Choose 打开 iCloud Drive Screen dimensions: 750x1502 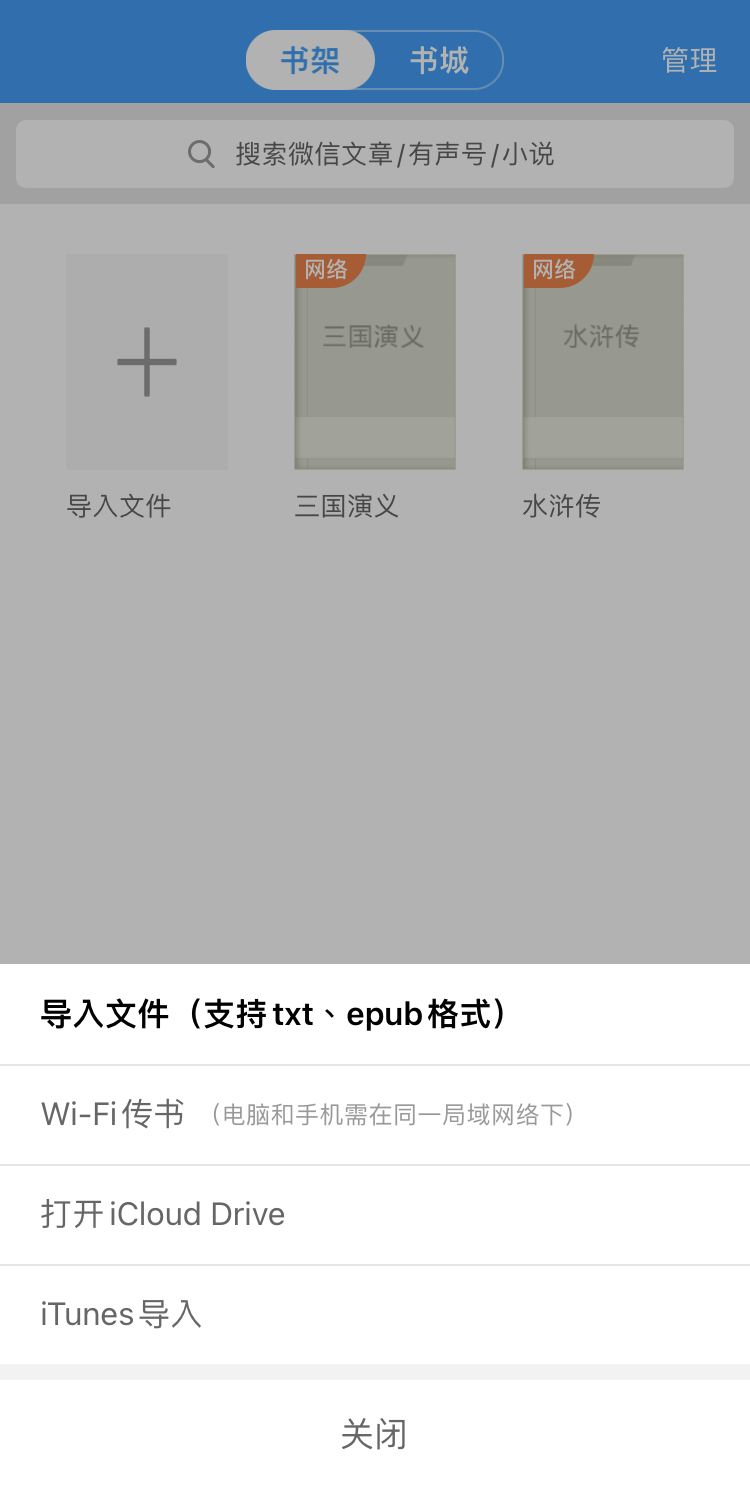click(x=375, y=1215)
